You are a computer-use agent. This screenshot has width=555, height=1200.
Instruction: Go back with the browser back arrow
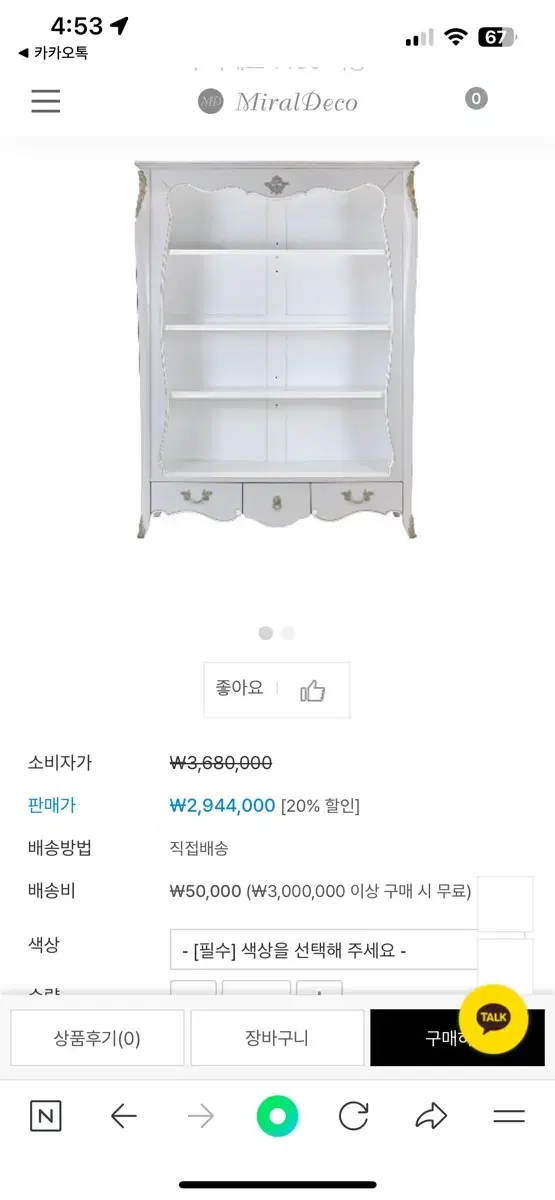123,1116
